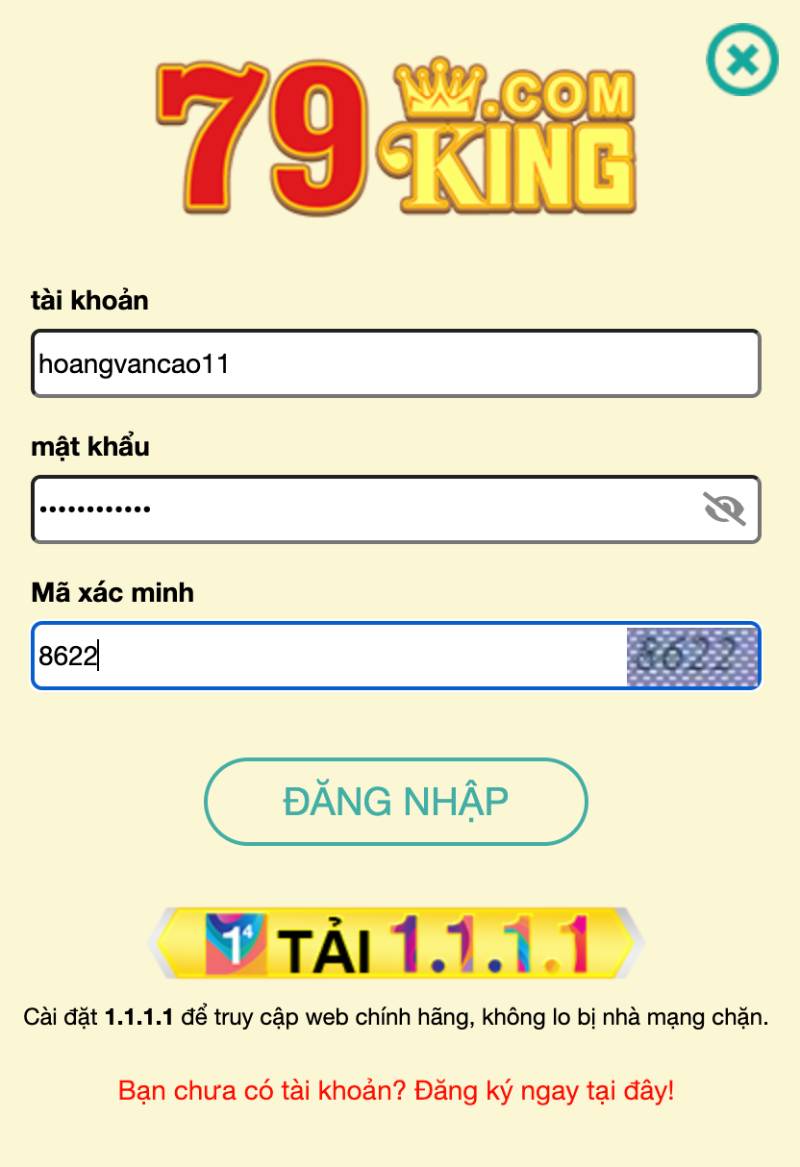800x1167 pixels.
Task: Tap the ĐĂNG NHẬP login button
Action: [x=396, y=801]
